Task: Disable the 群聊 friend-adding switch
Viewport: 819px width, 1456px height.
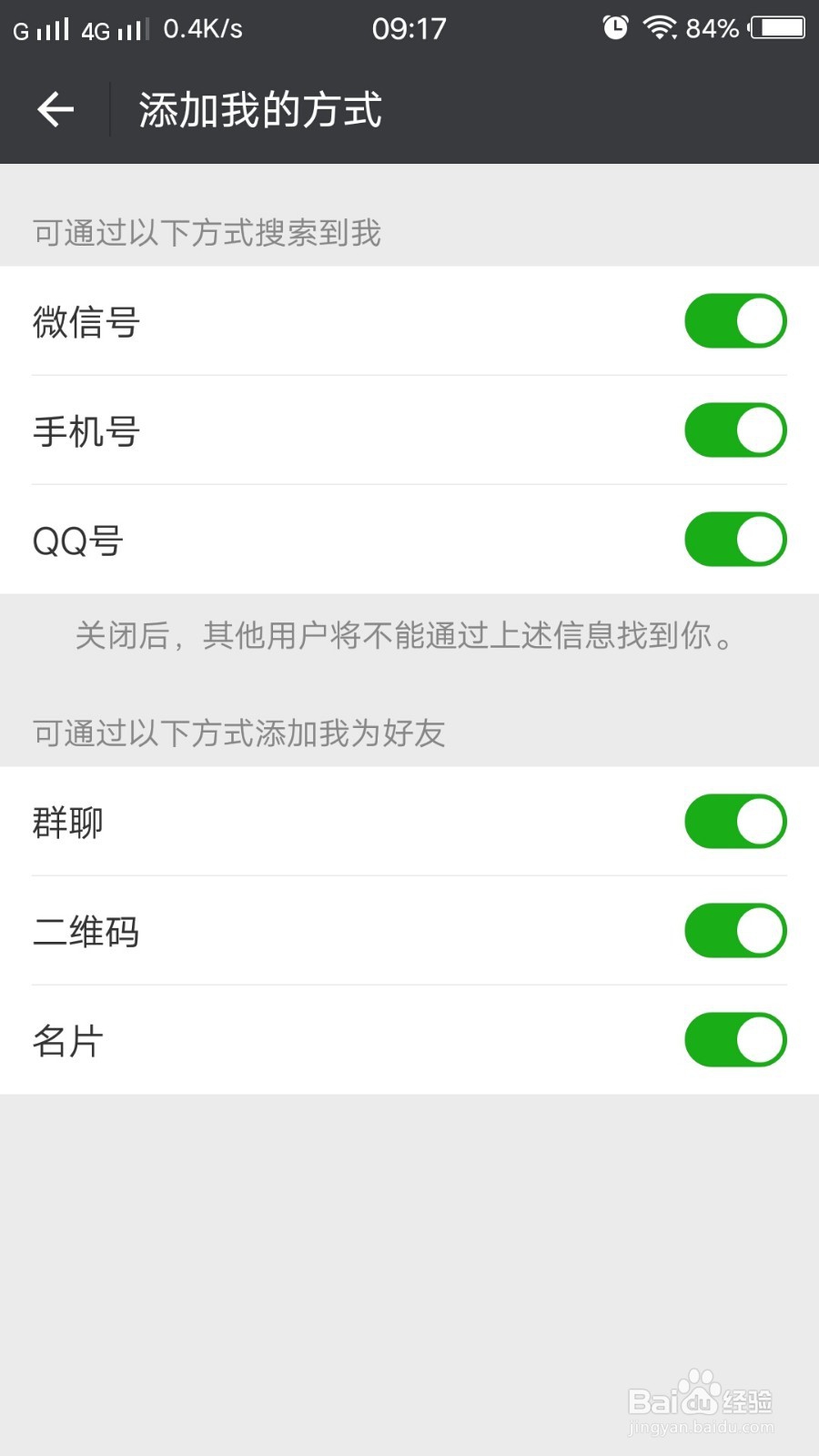Action: pyautogui.click(x=735, y=821)
